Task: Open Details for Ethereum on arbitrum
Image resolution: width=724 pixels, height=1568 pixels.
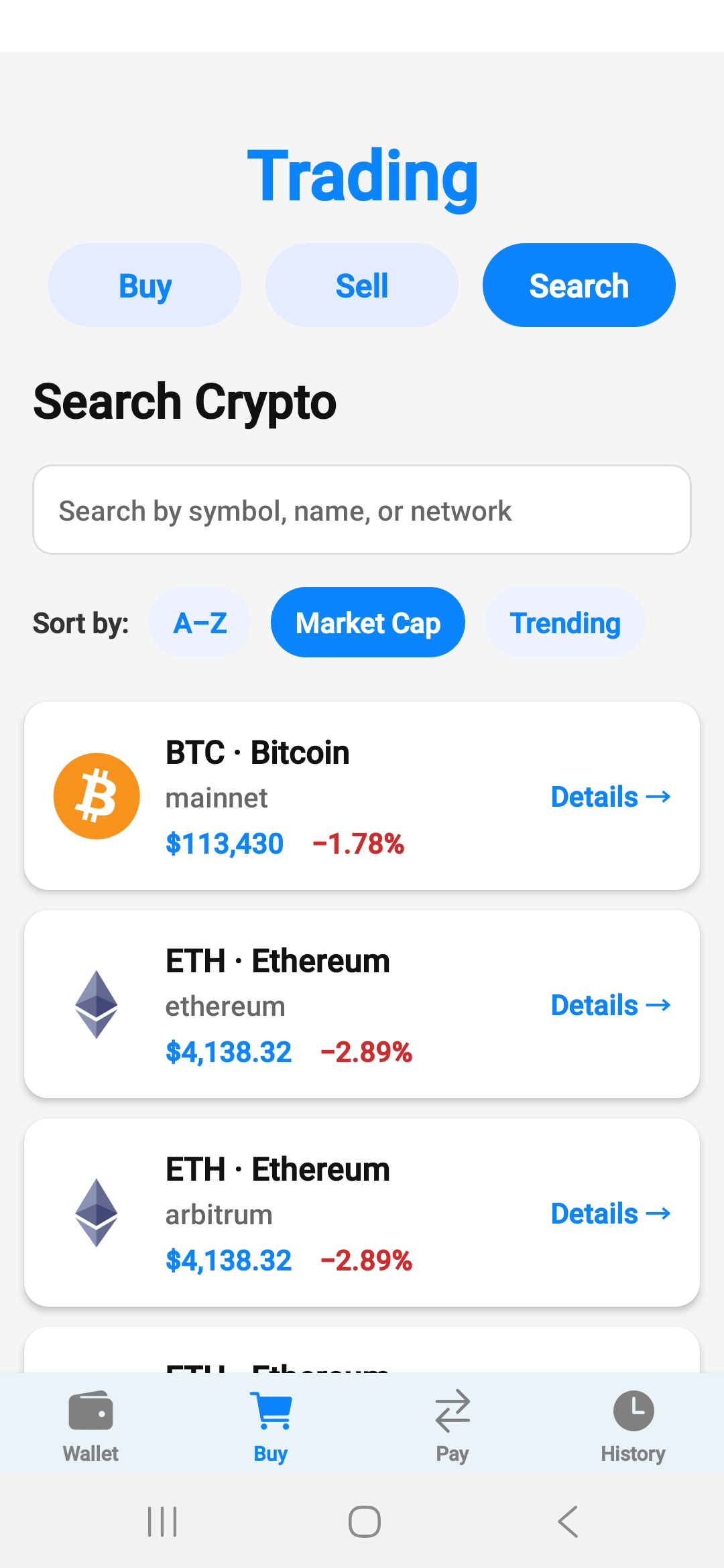Action: (611, 1213)
